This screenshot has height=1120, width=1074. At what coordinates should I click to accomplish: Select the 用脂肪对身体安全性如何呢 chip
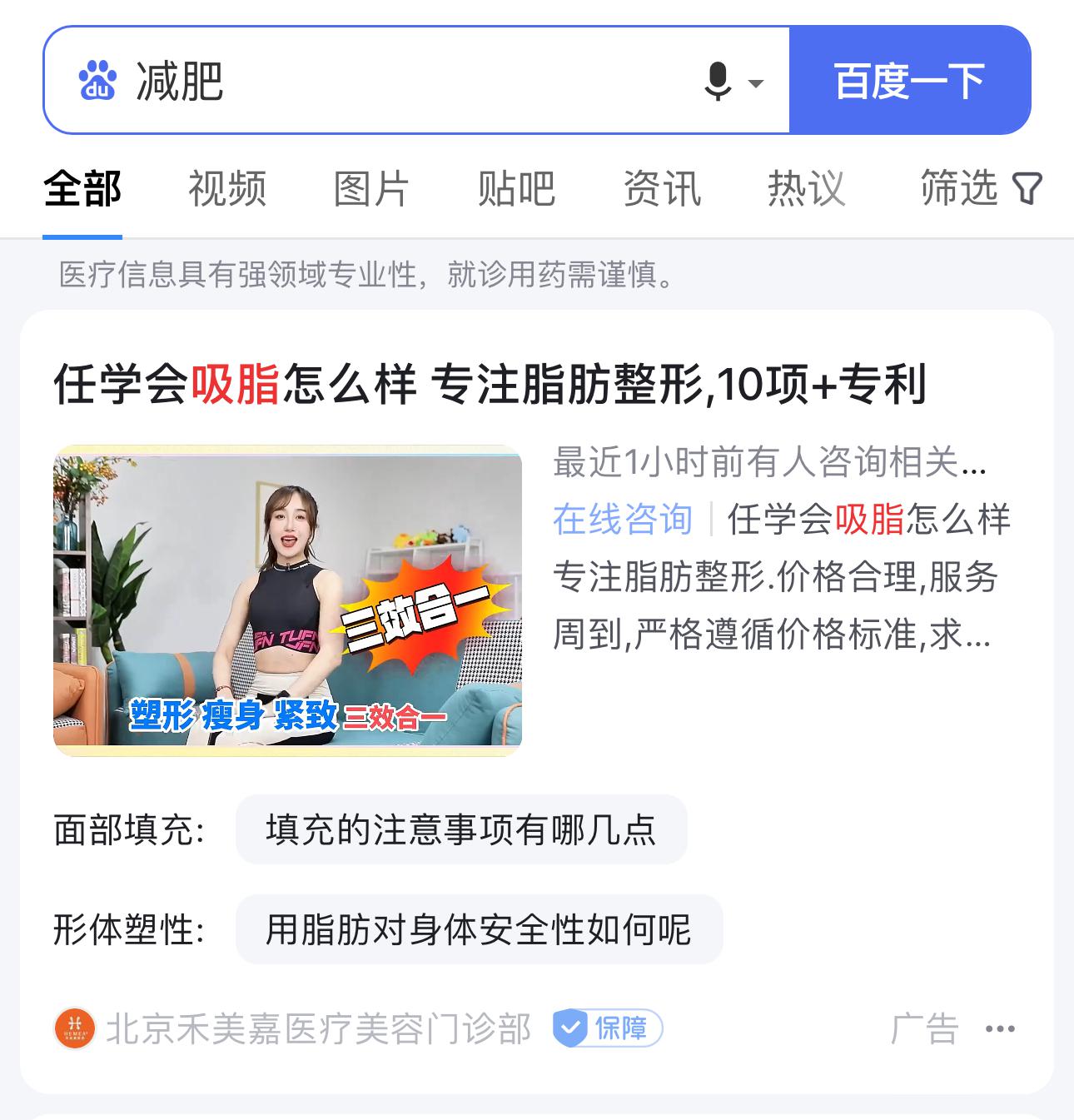[479, 929]
